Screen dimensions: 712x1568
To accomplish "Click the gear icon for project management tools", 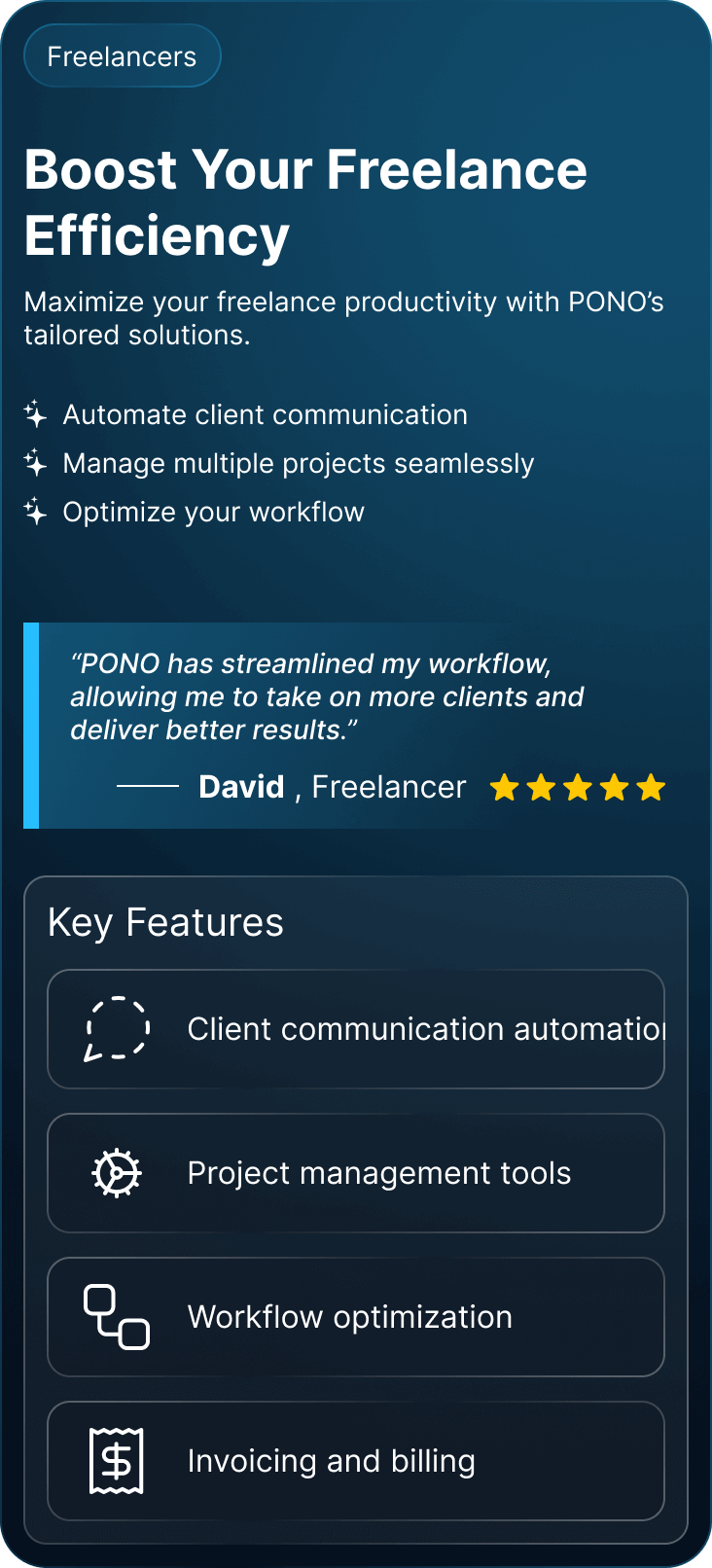I will click(x=116, y=1173).
